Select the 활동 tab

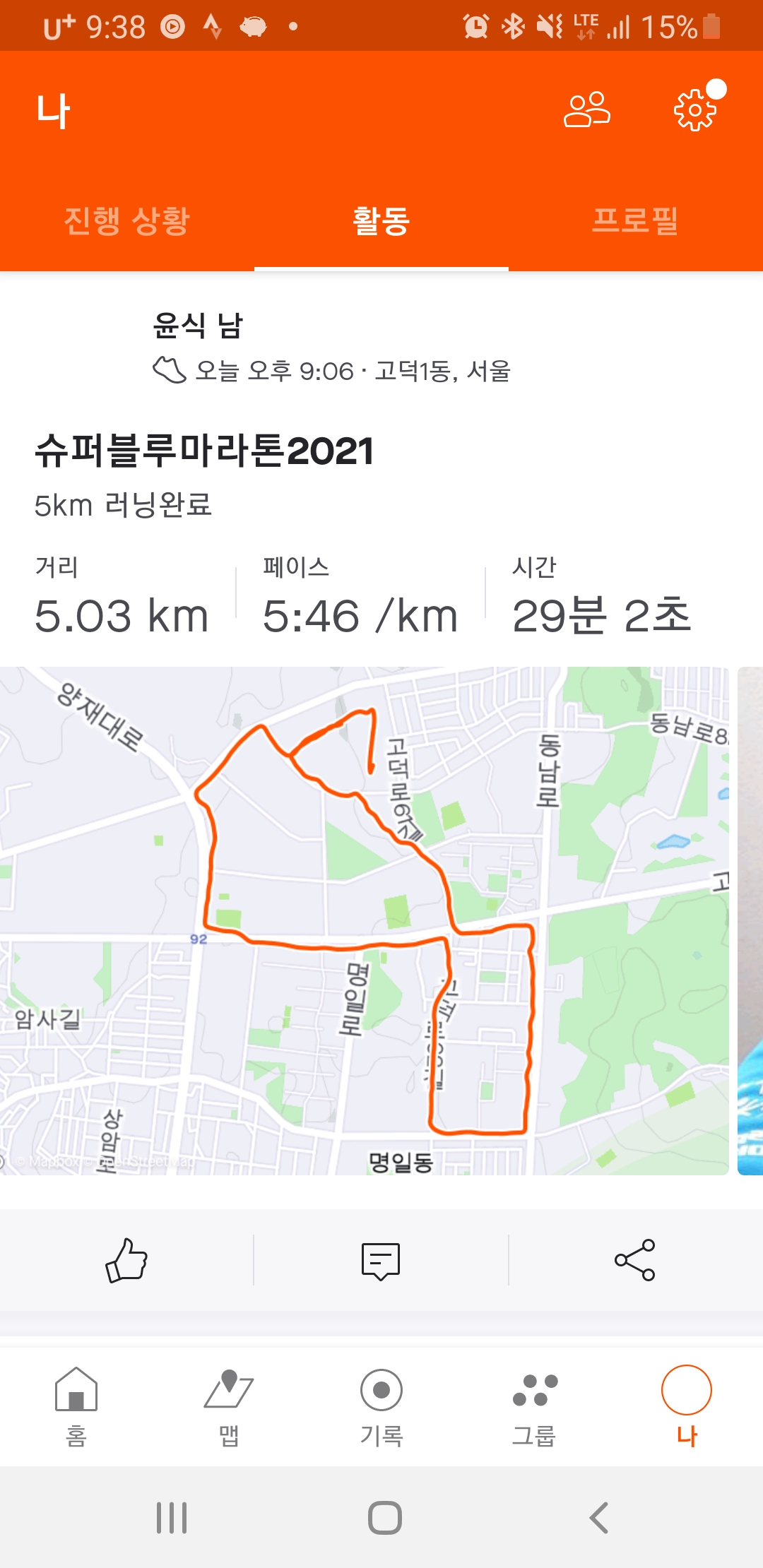(381, 220)
